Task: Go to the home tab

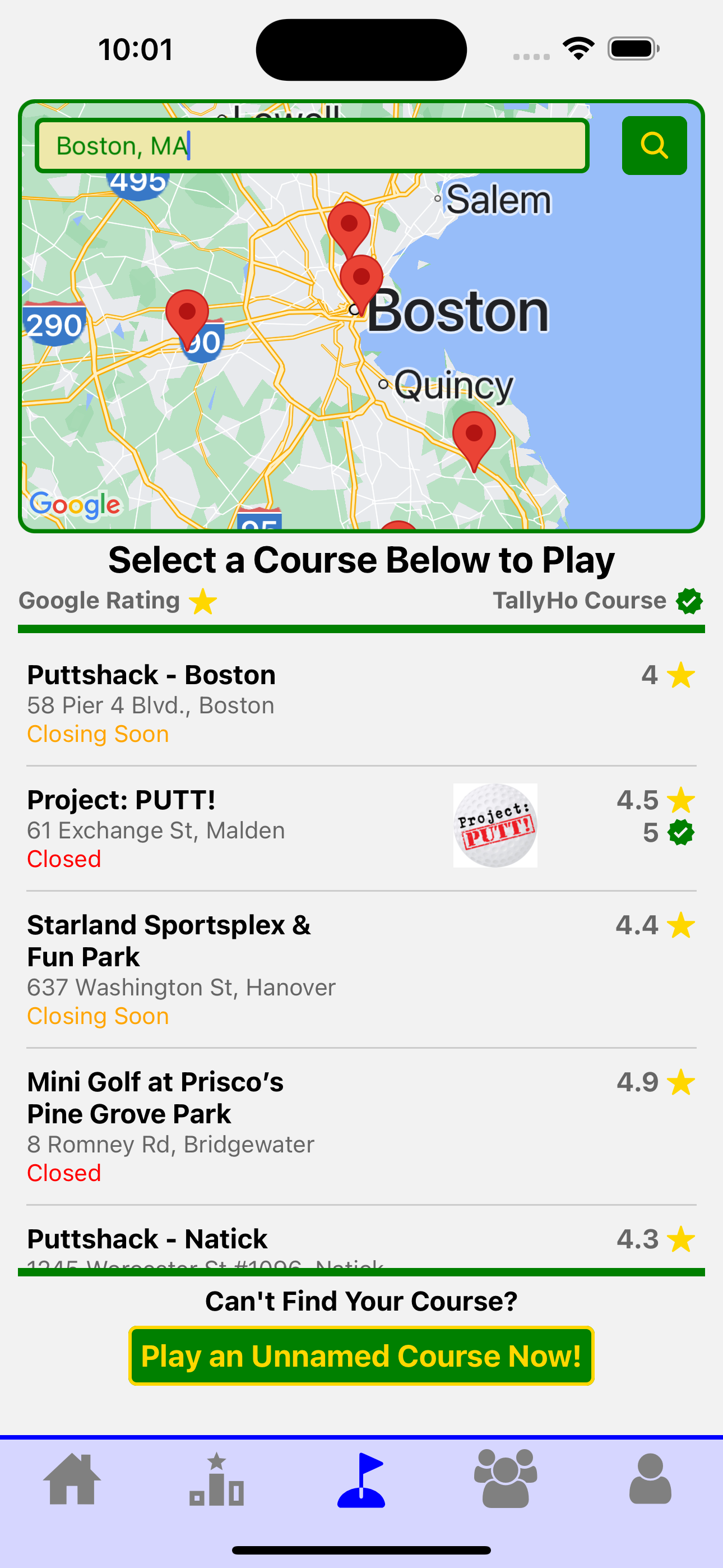Action: pyautogui.click(x=72, y=1480)
